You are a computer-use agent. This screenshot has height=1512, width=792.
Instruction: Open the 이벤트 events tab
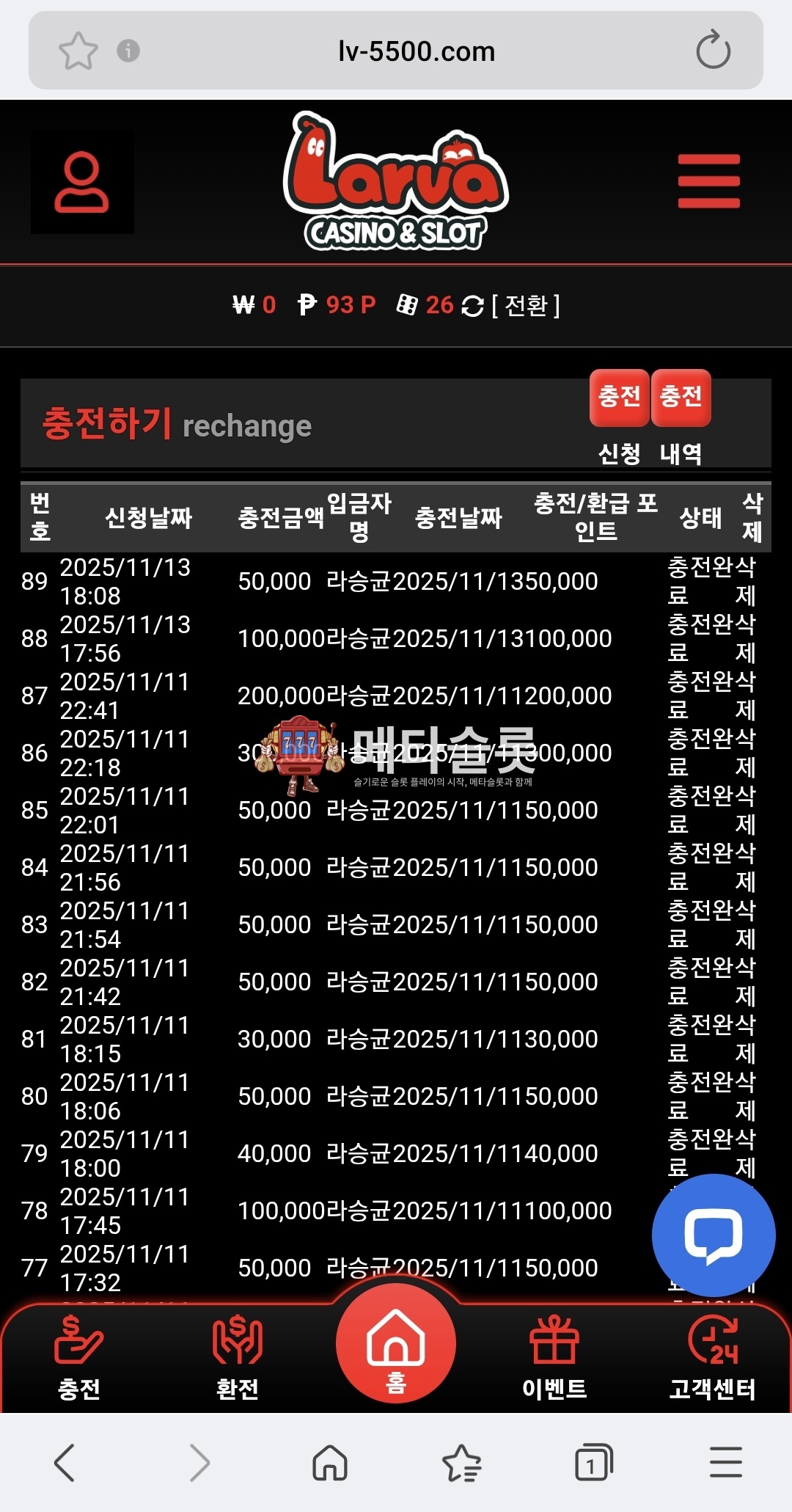tap(554, 1357)
